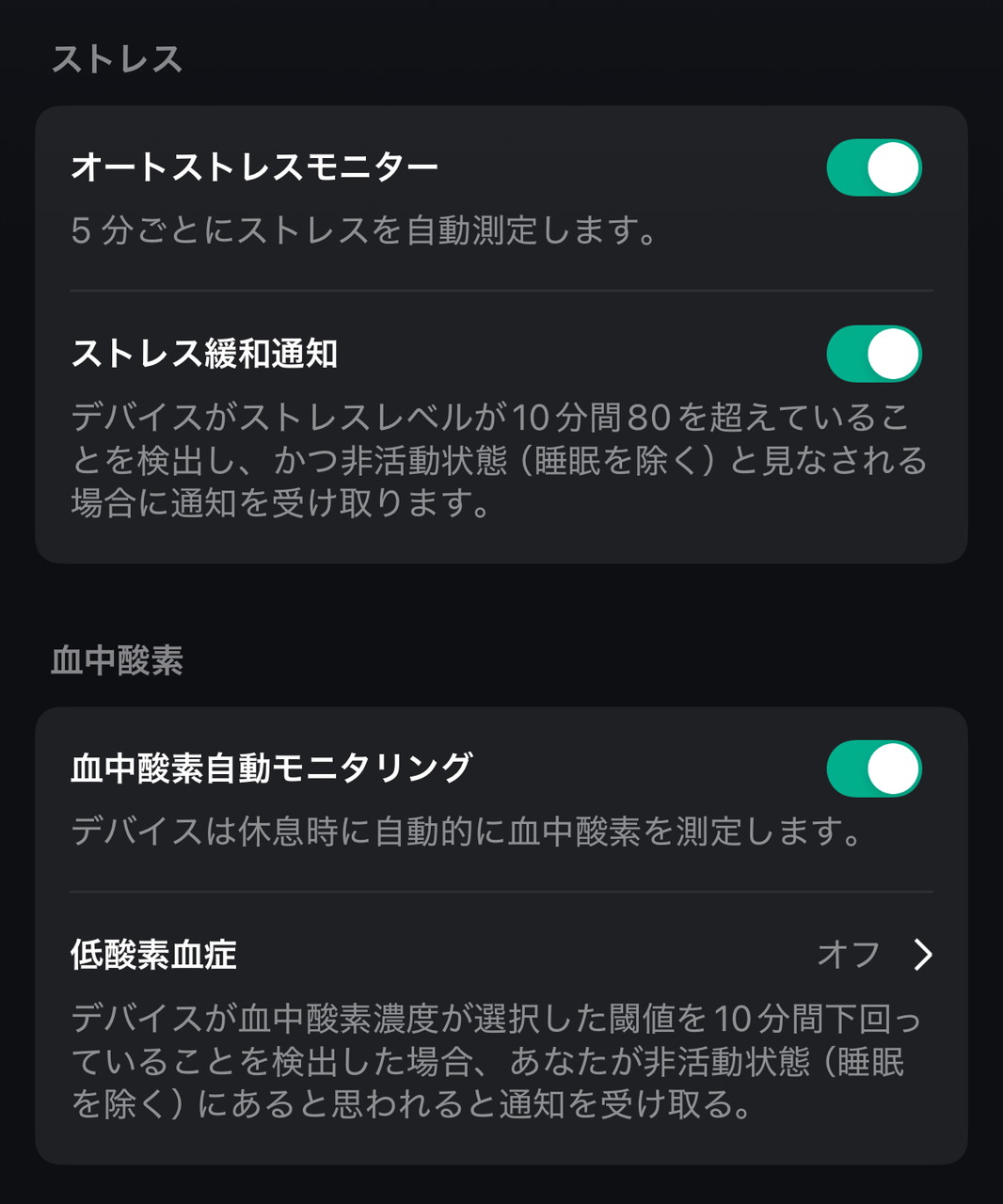1003x1204 pixels.
Task: Toggle 血中酸素自動モニタリング off
Action: [x=873, y=768]
